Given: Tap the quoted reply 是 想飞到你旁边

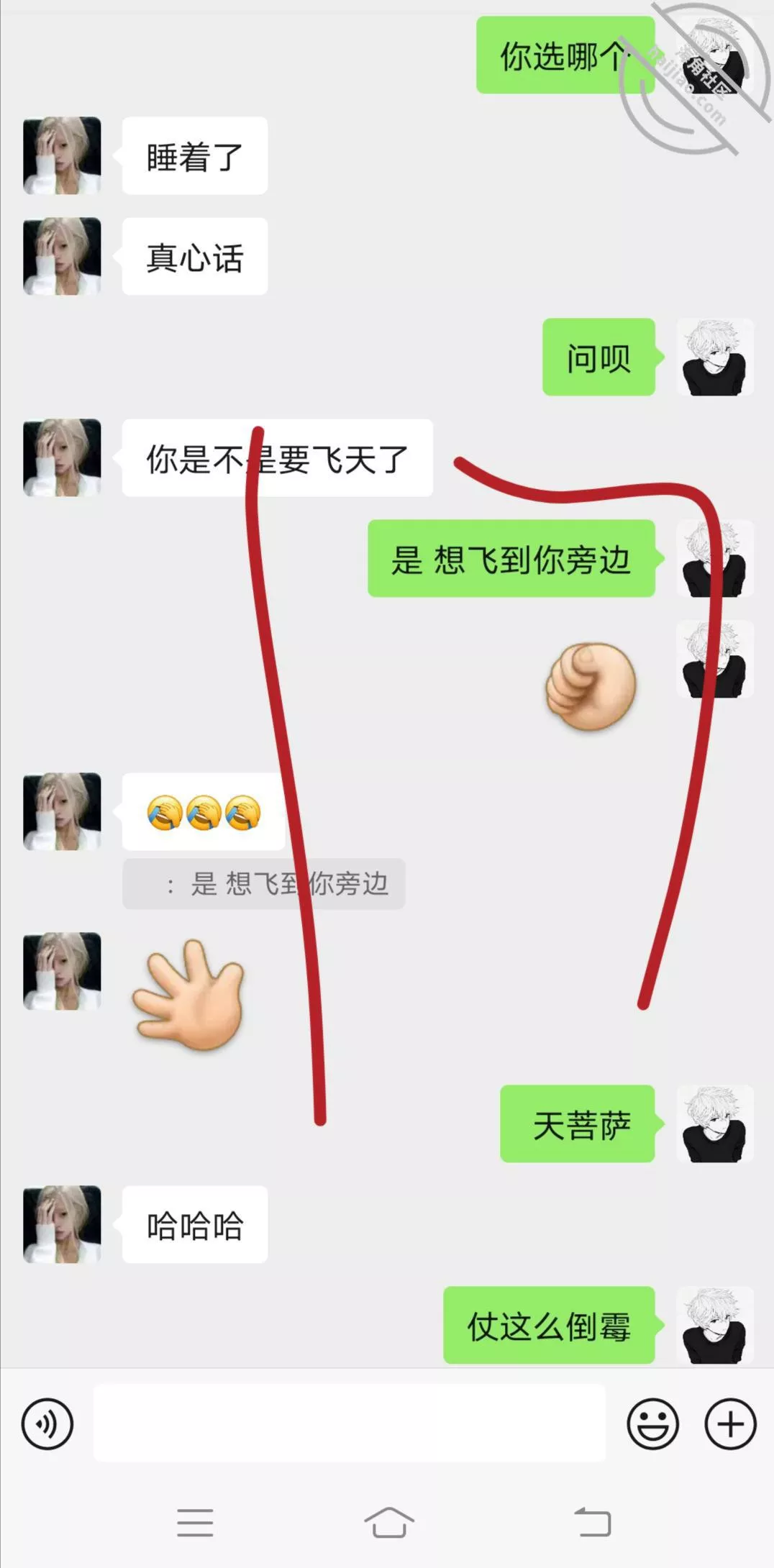Looking at the screenshot, I should point(264,884).
